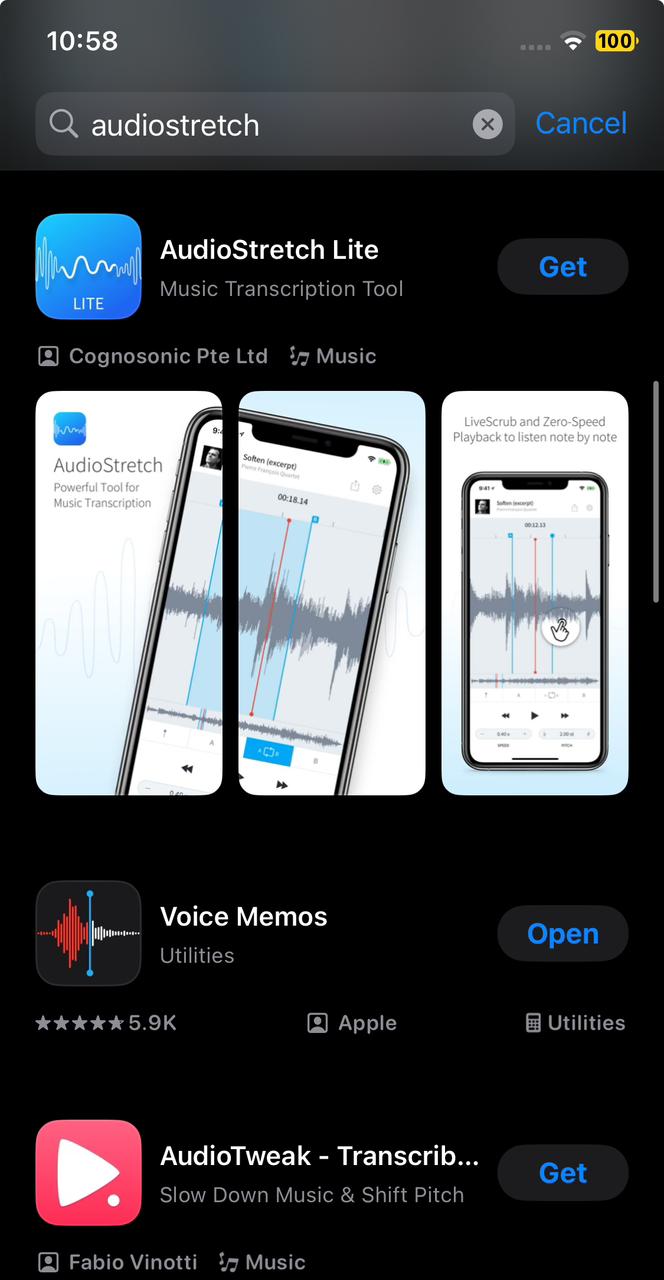Cancel the search
The image size is (664, 1280).
click(580, 124)
